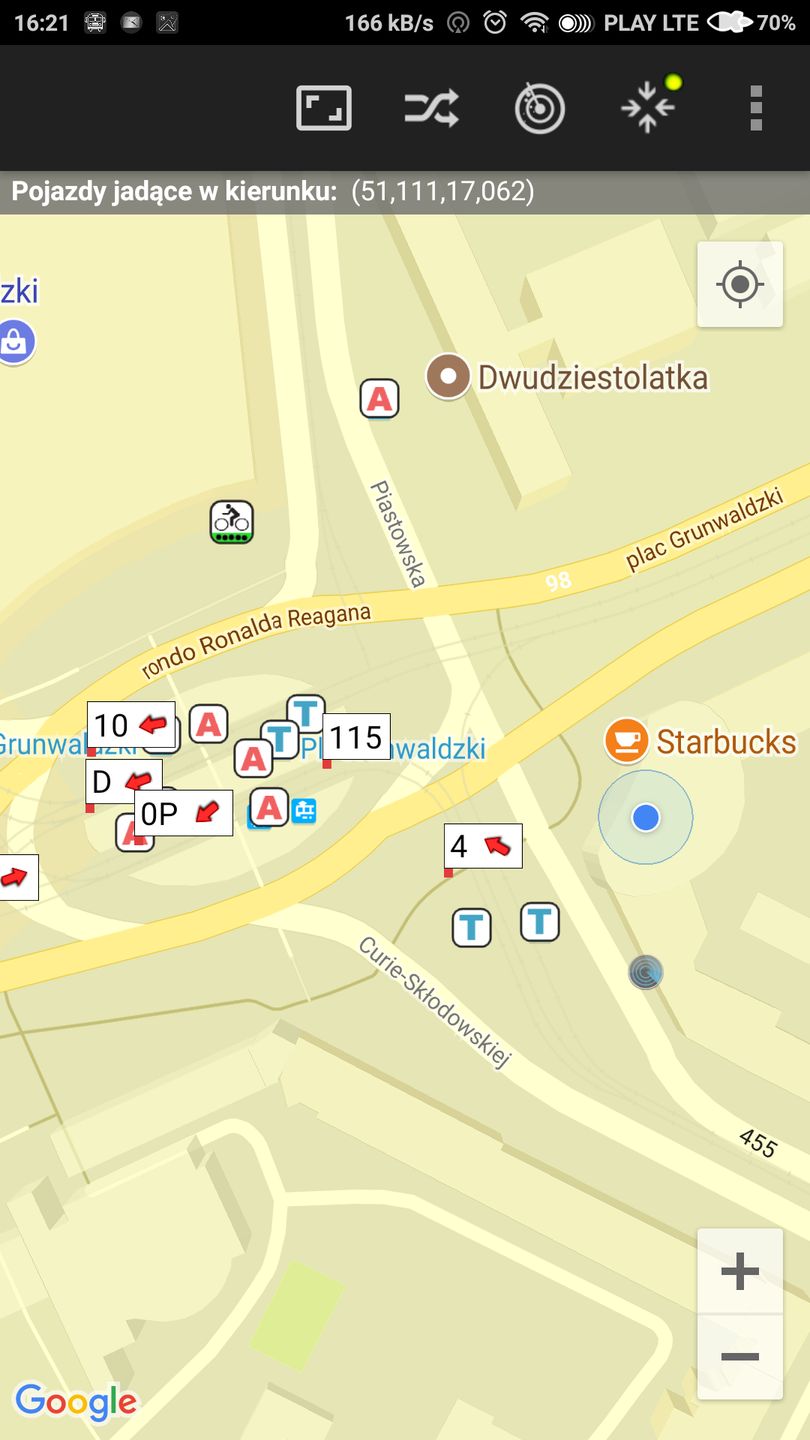The image size is (810, 1440).
Task: Open the bike station marker
Action: click(231, 522)
